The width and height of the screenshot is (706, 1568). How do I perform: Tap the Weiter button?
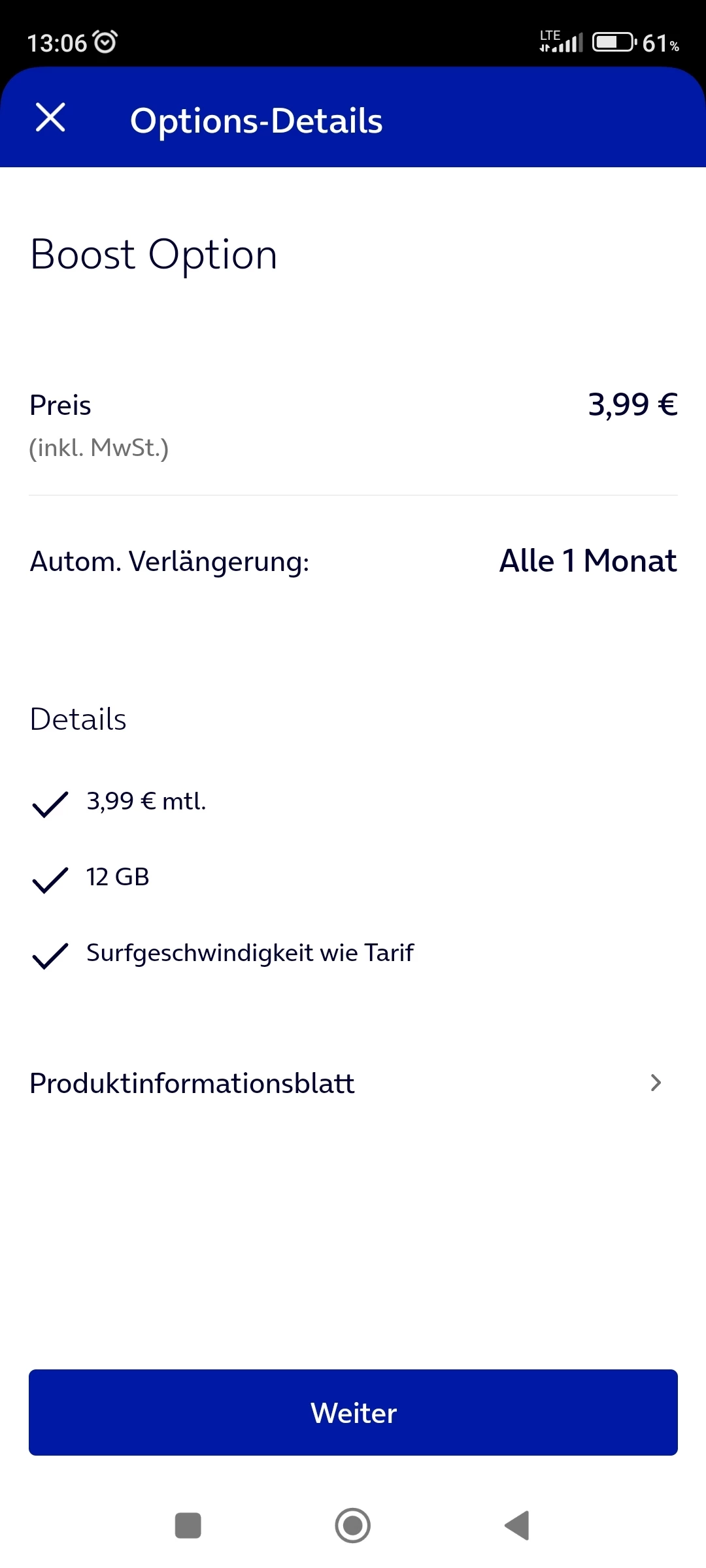tap(353, 1413)
